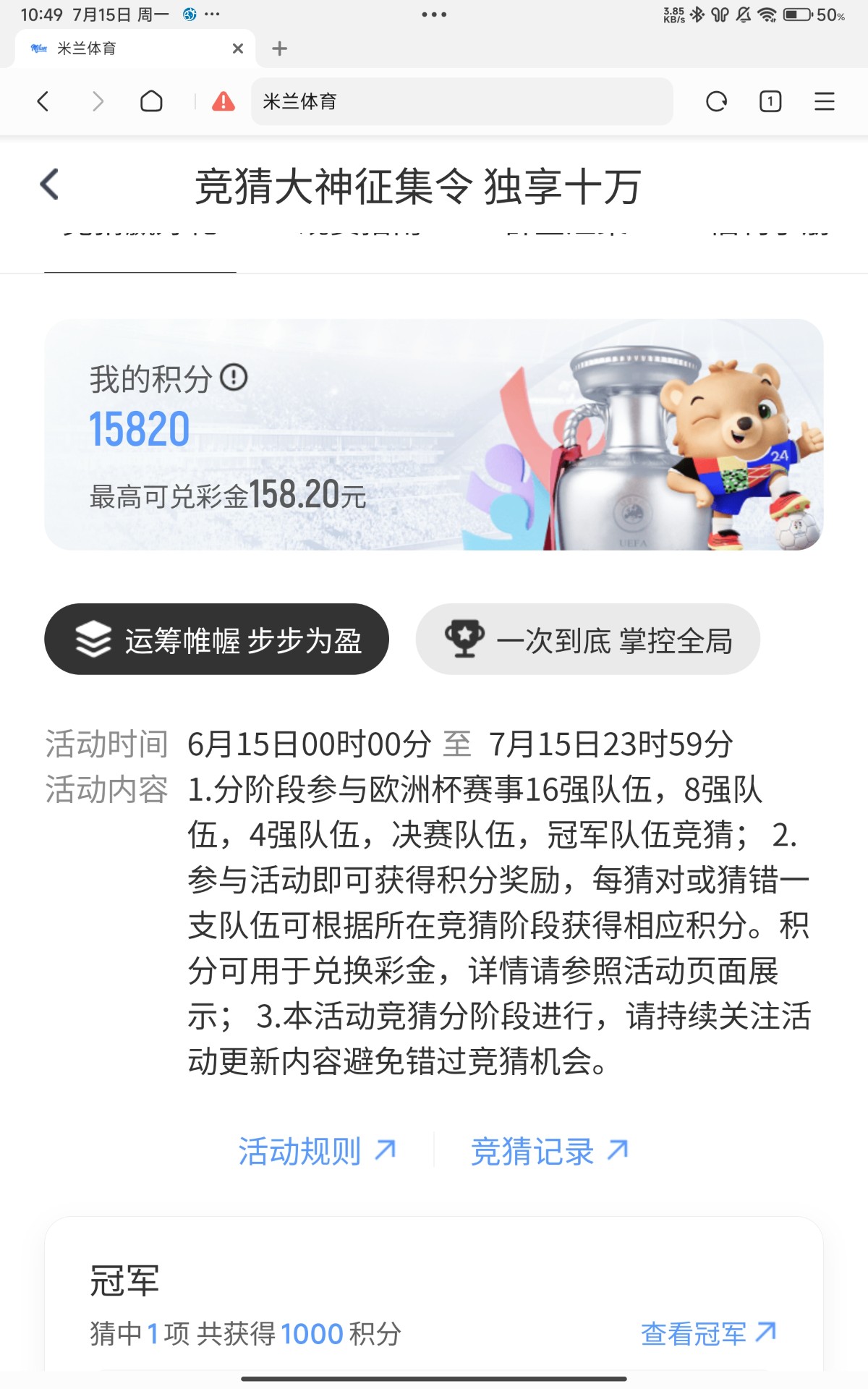
Task: Open the browser hamburger menu
Action: click(825, 101)
